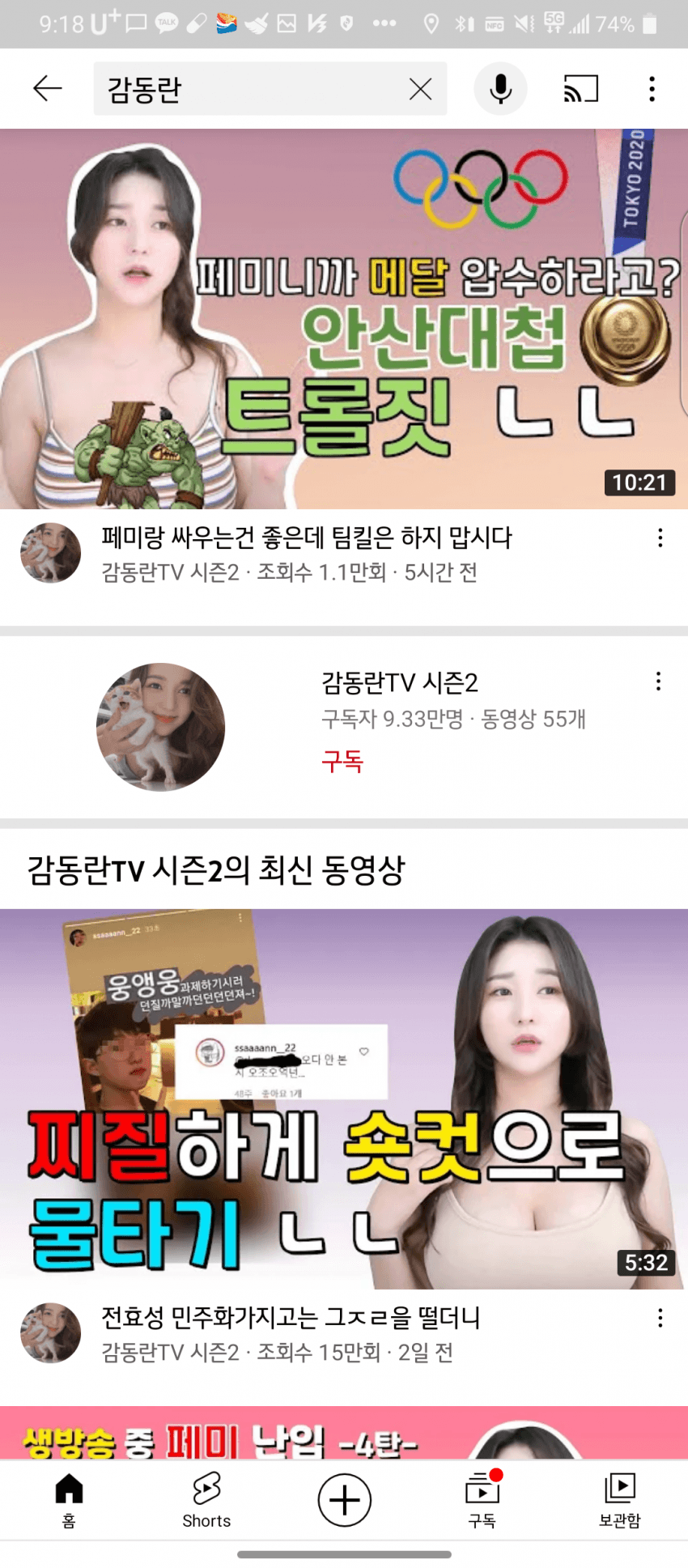Open the top bar overflow menu
The width and height of the screenshot is (688, 1568).
click(652, 88)
